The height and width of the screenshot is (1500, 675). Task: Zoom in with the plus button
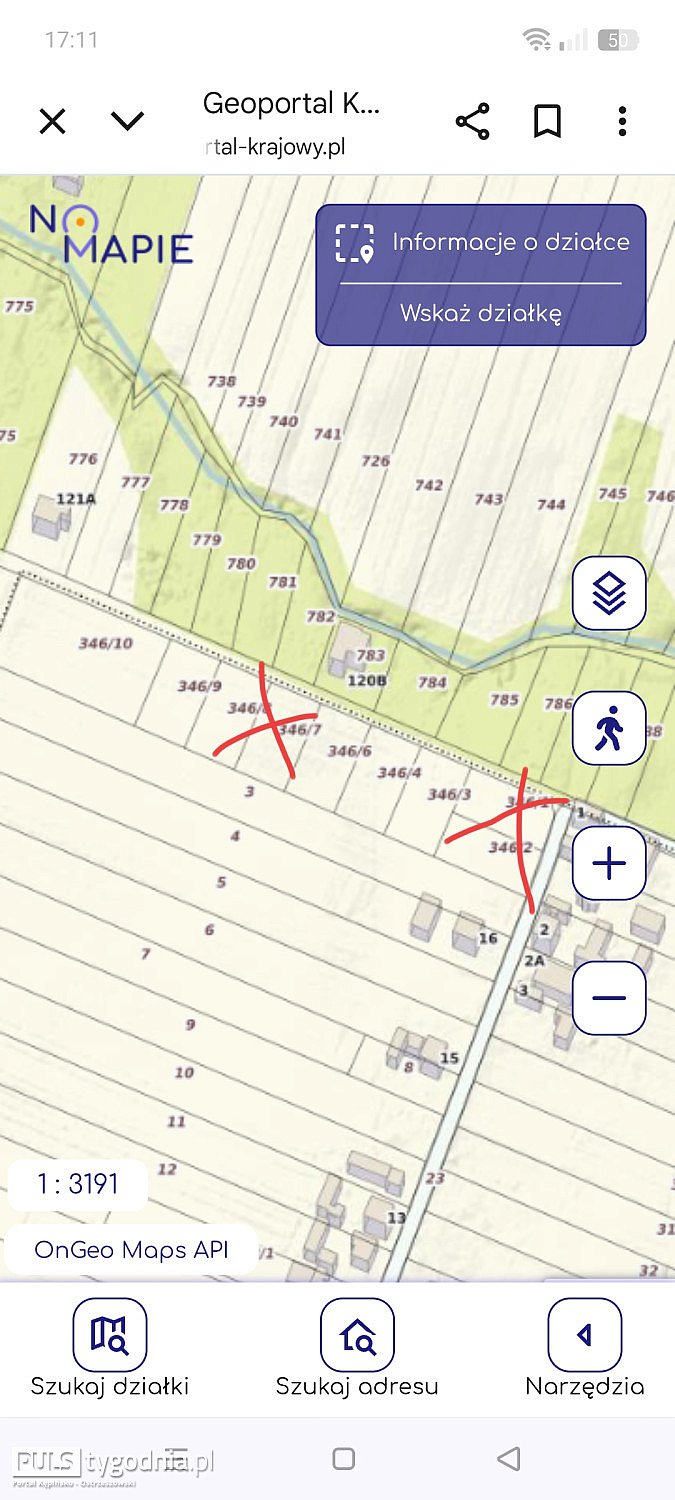(x=608, y=863)
